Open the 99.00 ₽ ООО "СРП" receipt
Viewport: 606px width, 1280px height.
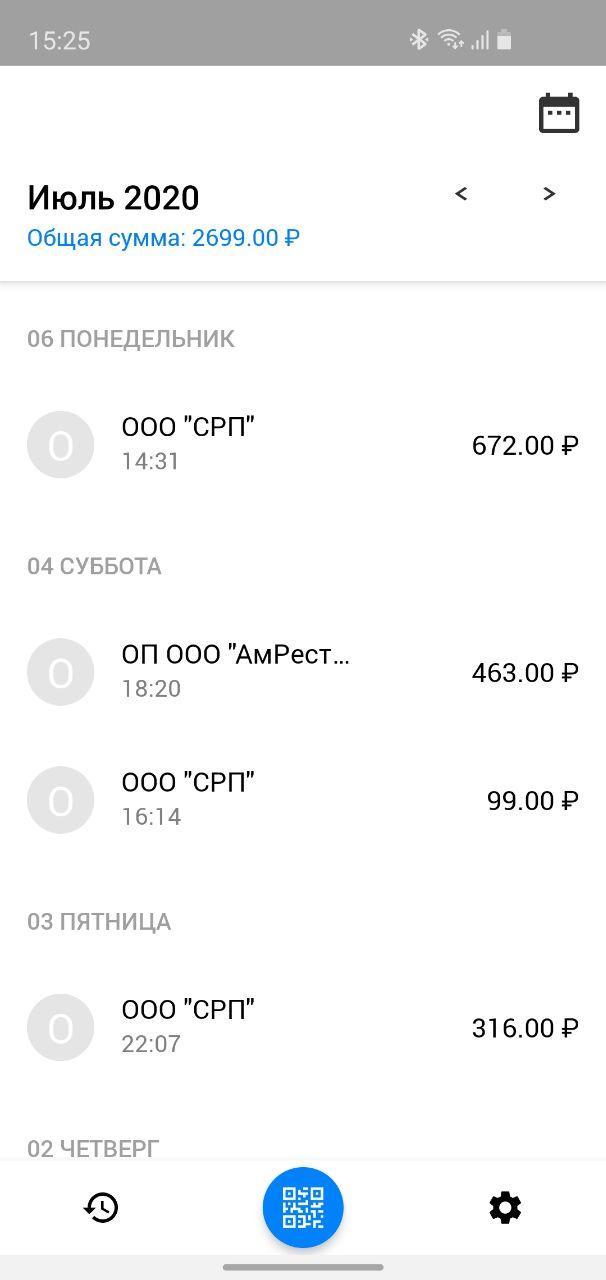click(x=303, y=800)
